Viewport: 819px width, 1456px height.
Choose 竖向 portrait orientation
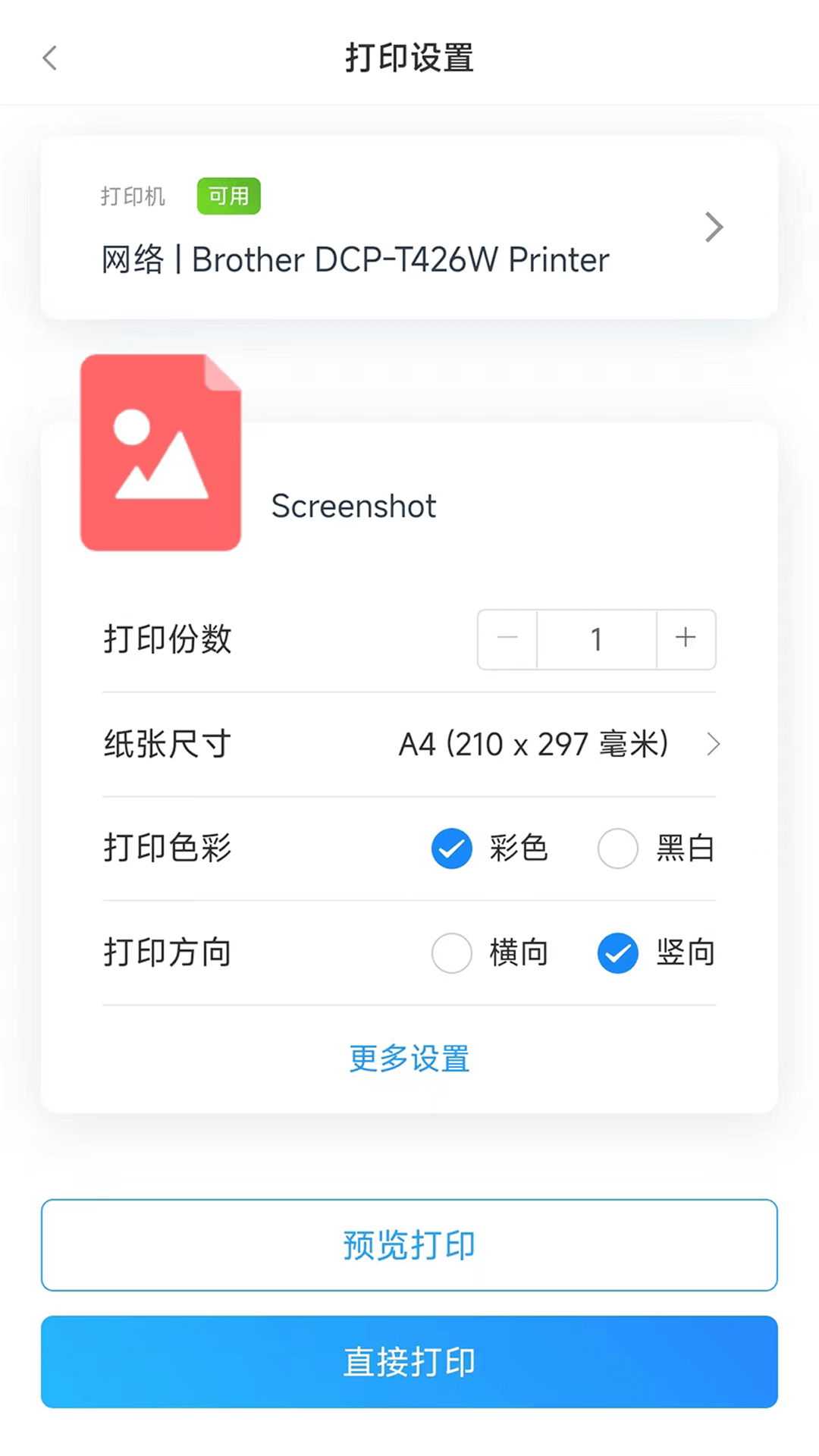tap(656, 952)
